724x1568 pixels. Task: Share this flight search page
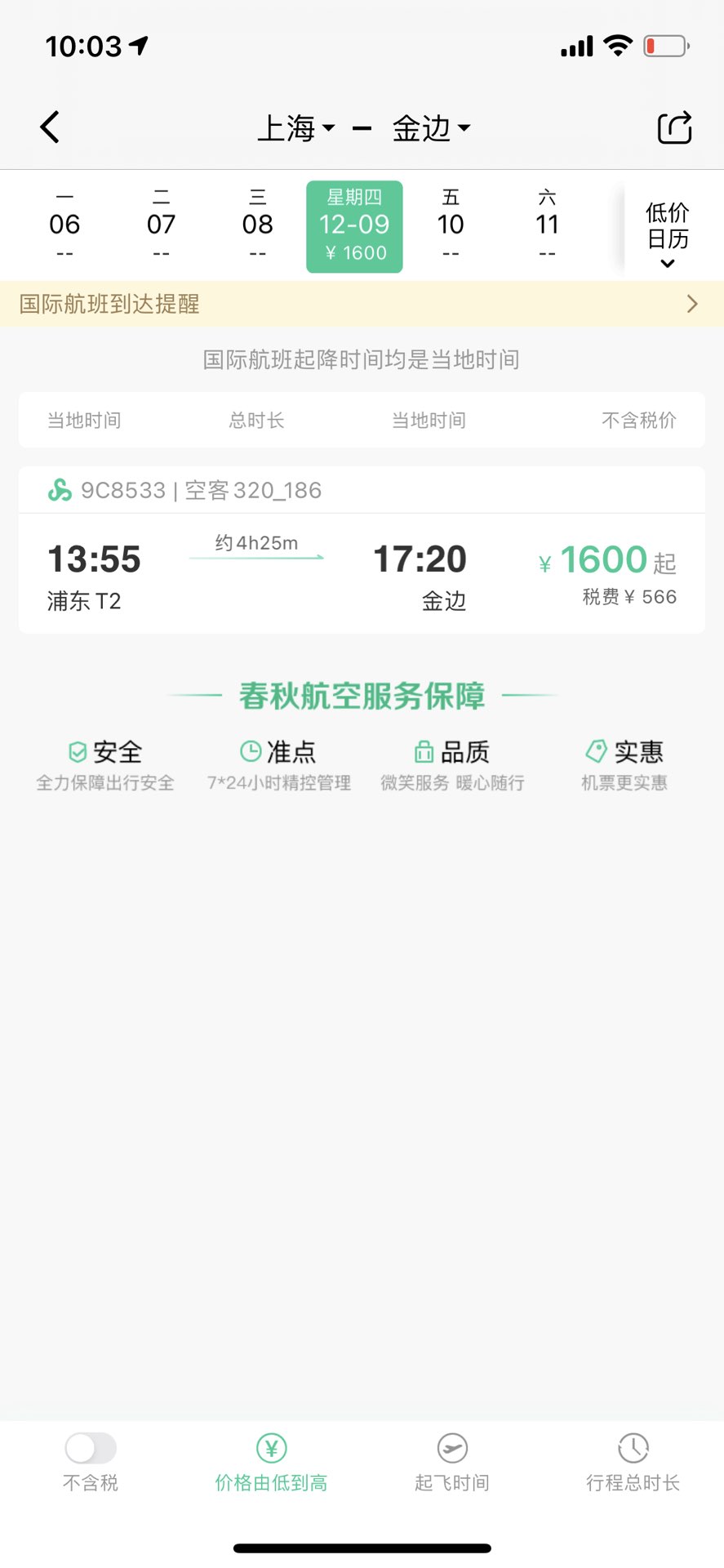674,127
